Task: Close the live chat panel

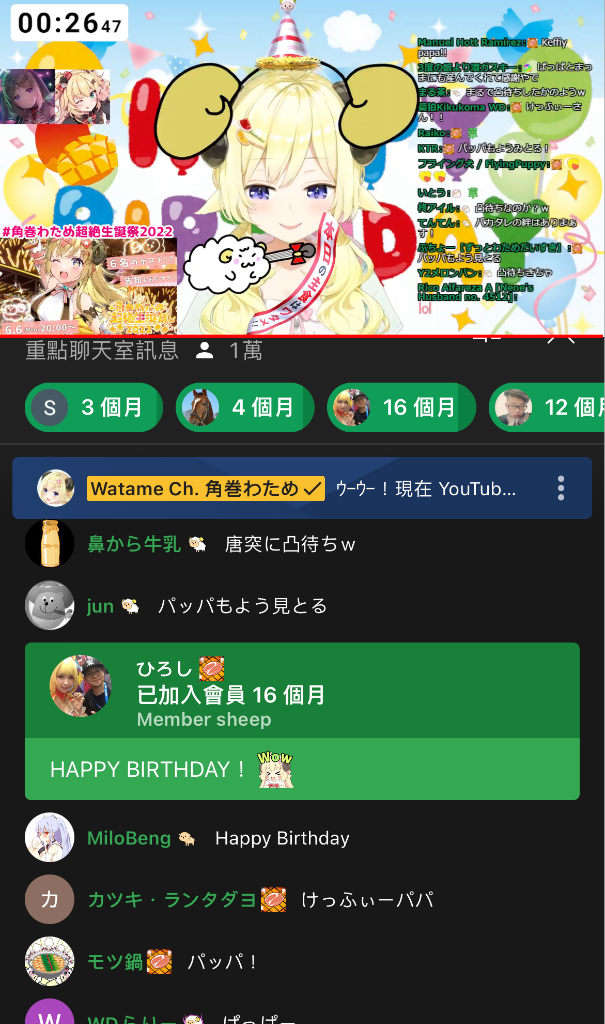Action: coord(561,340)
